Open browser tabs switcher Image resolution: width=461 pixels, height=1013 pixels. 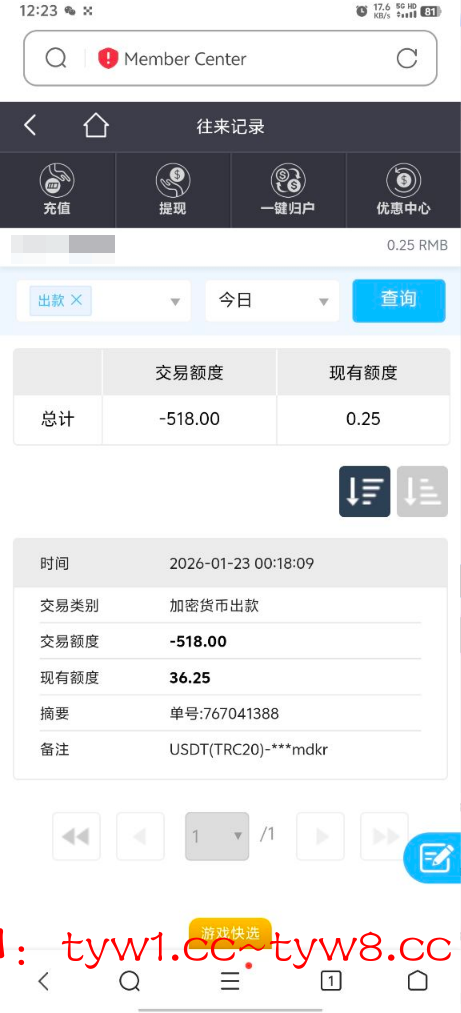coord(331,981)
